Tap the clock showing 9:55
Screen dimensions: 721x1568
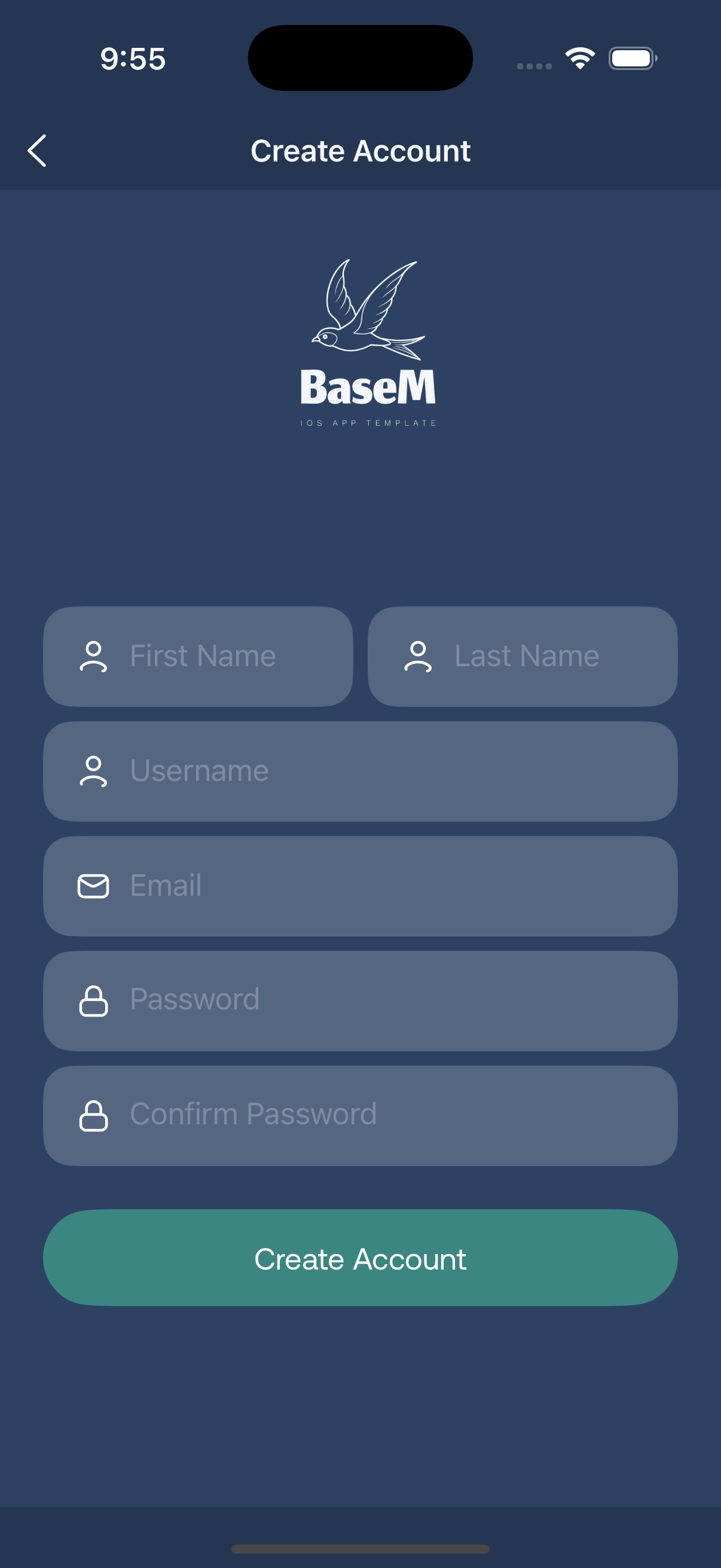tap(132, 59)
